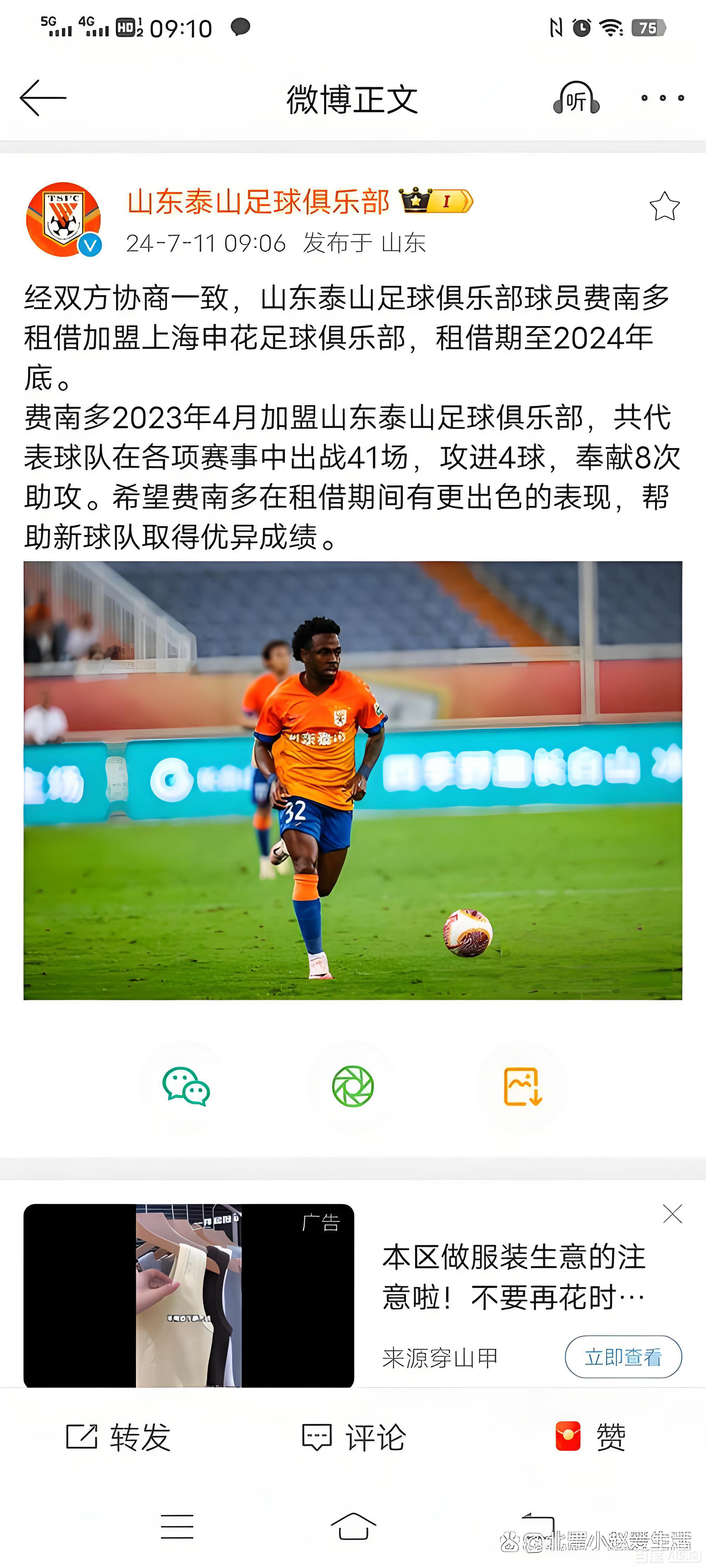Open 山东泰山足球俱乐部 profile avatar

[x=63, y=219]
